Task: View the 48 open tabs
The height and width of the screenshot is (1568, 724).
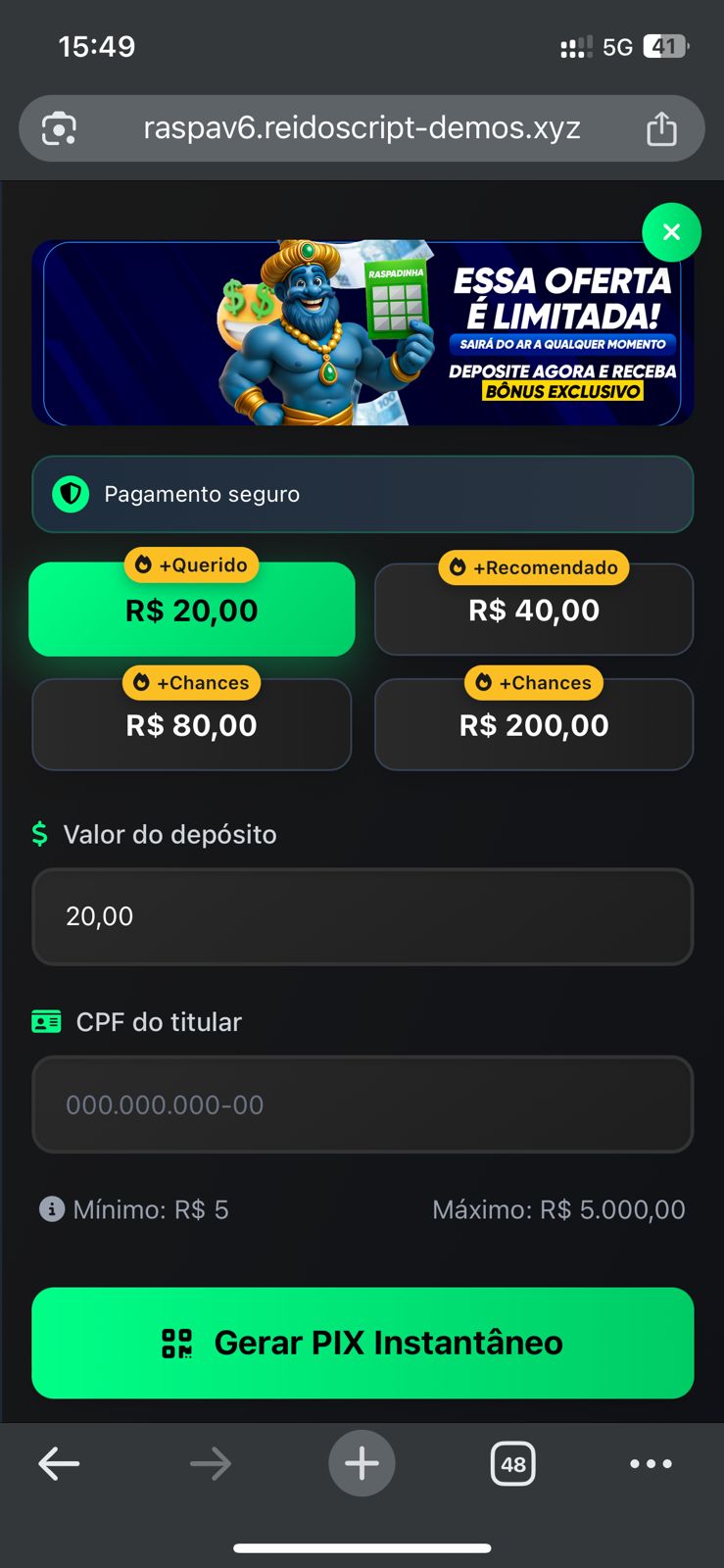Action: click(512, 1464)
